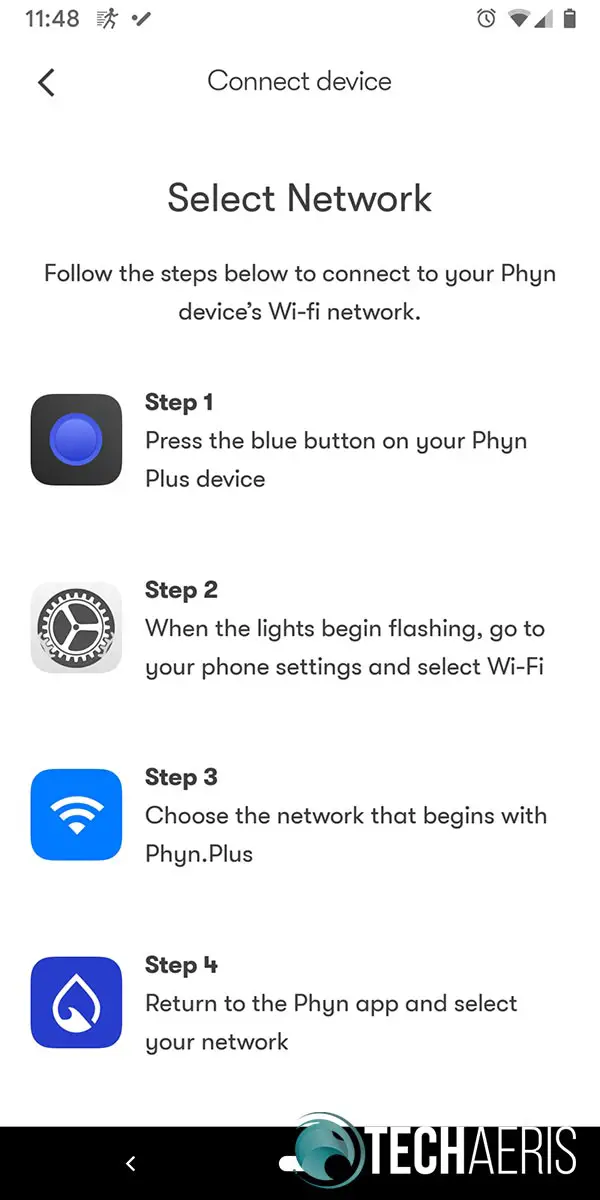Go back from the Connect device screen
Screen dimensions: 600x1200
[x=46, y=82]
